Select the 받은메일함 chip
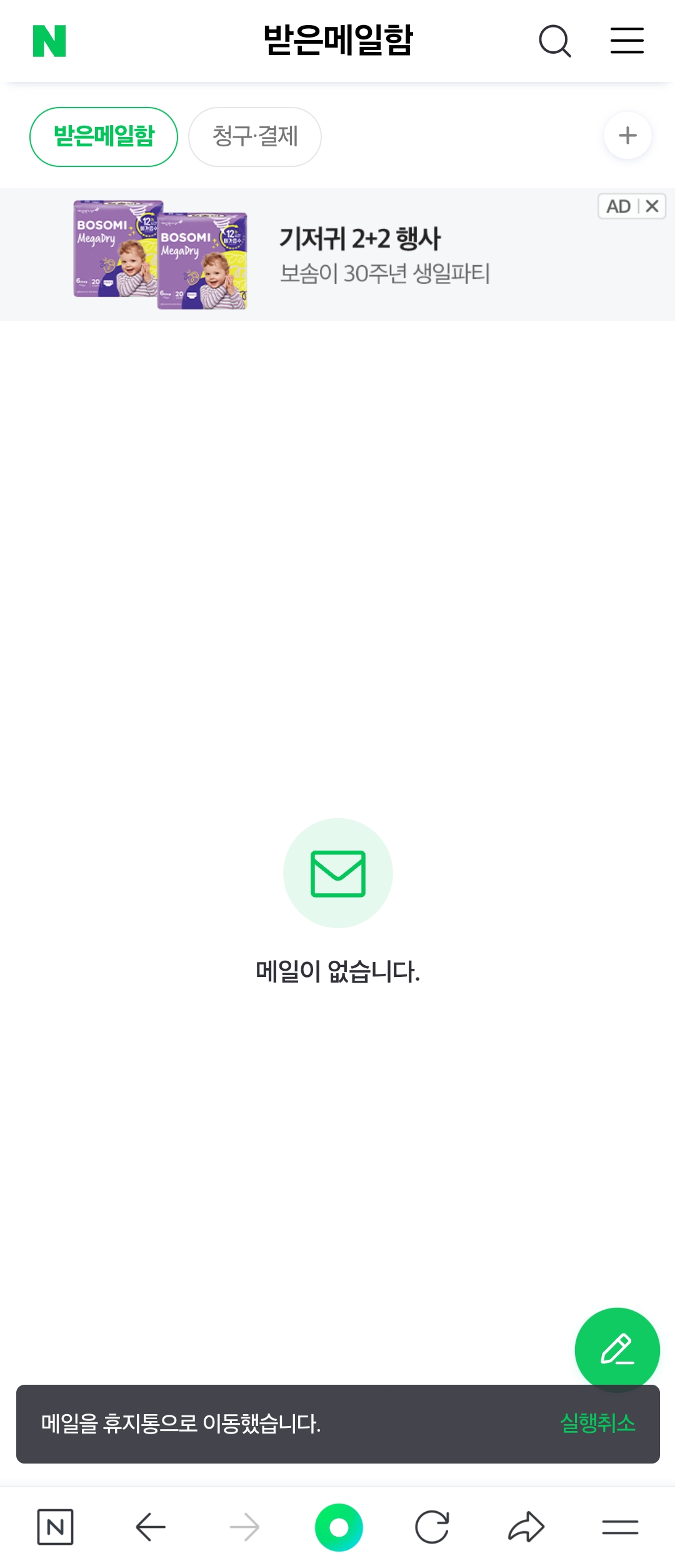The image size is (675, 1568). pyautogui.click(x=104, y=136)
